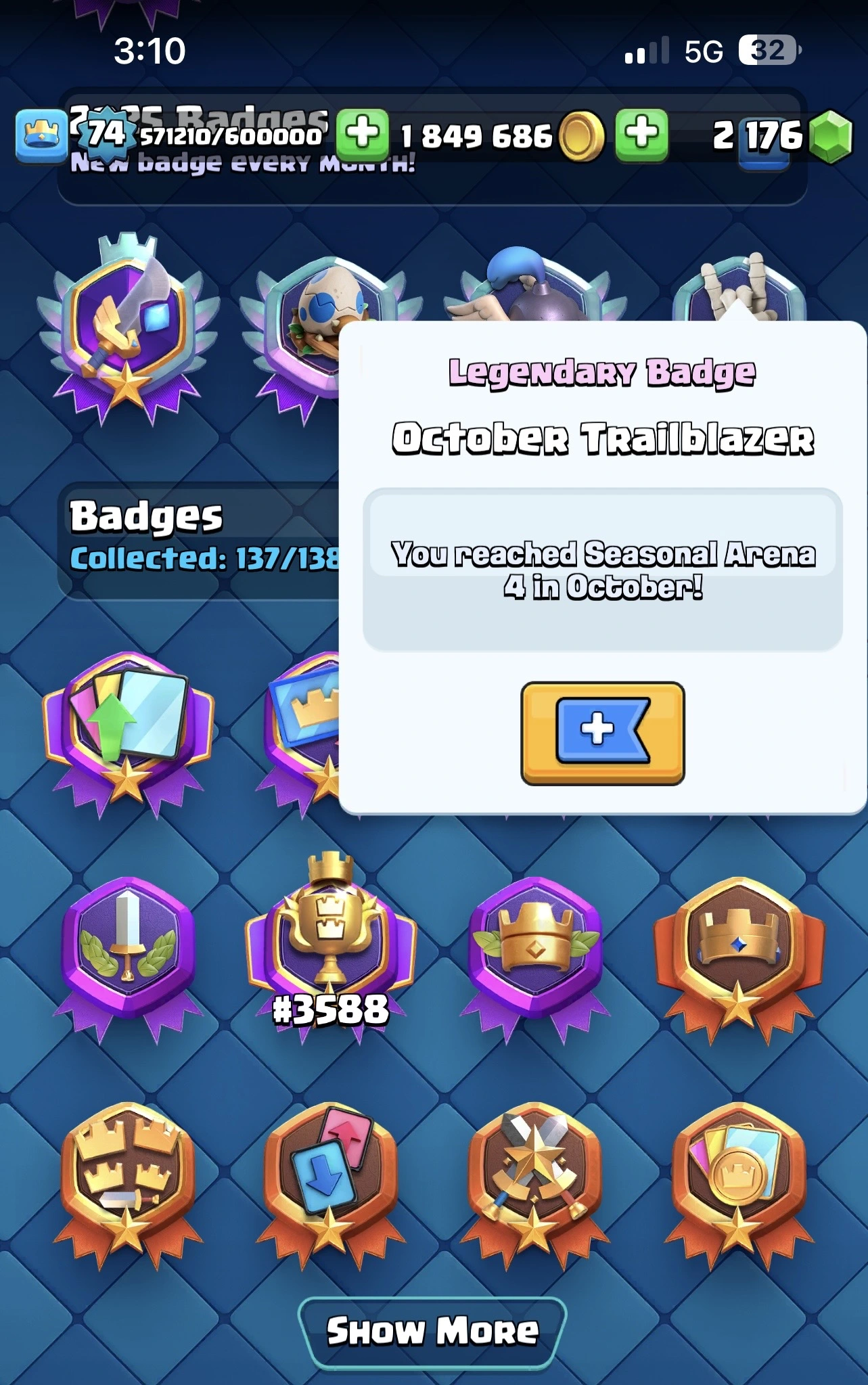
Task: Open the blue crown level icon
Action: tap(42, 135)
